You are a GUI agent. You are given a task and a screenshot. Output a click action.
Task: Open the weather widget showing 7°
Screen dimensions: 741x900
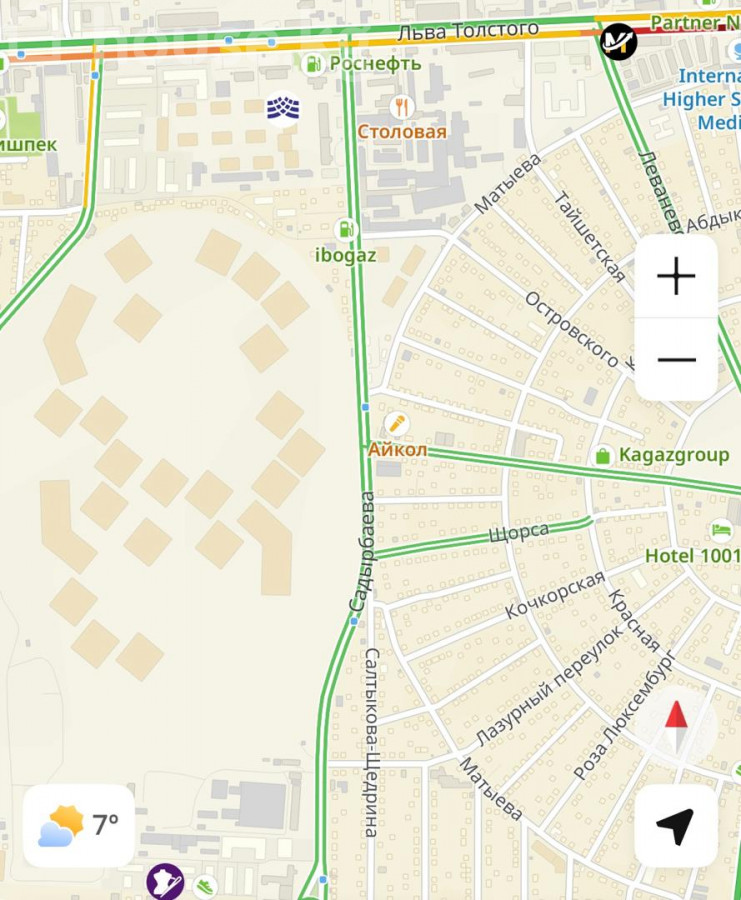[x=79, y=826]
